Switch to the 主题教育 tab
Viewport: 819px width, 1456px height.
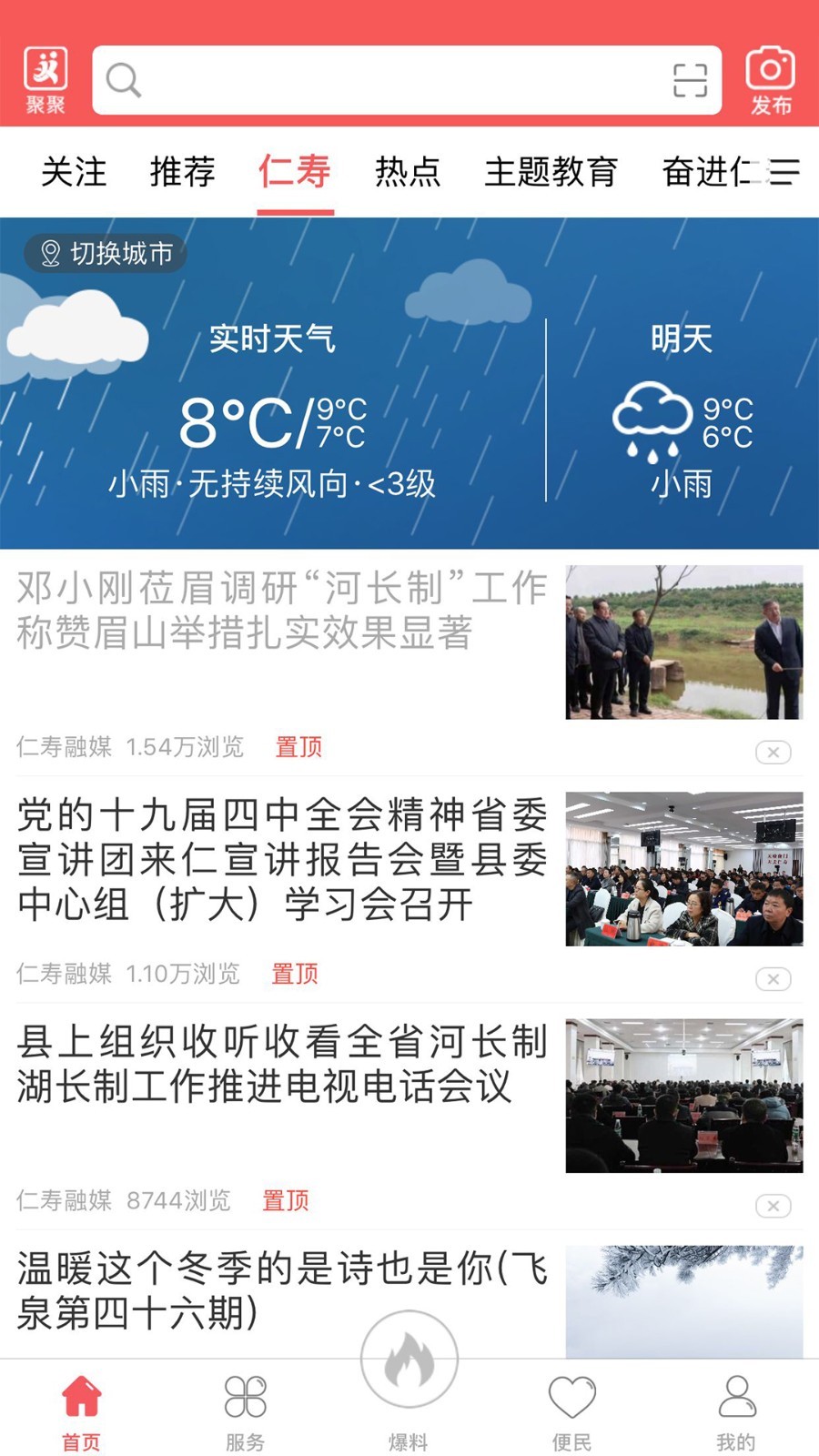[552, 171]
